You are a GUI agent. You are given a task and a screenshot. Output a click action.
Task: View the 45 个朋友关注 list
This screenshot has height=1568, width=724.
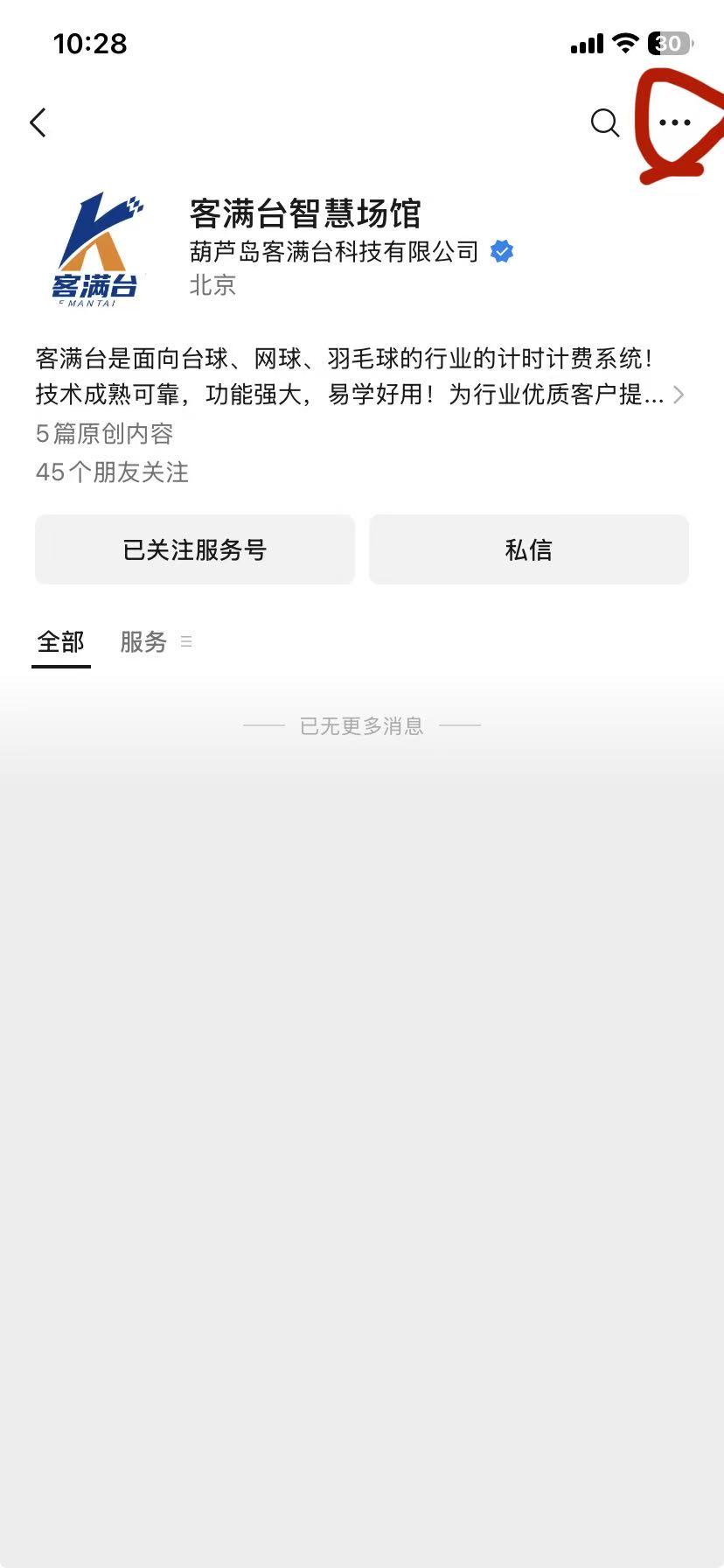click(x=111, y=472)
